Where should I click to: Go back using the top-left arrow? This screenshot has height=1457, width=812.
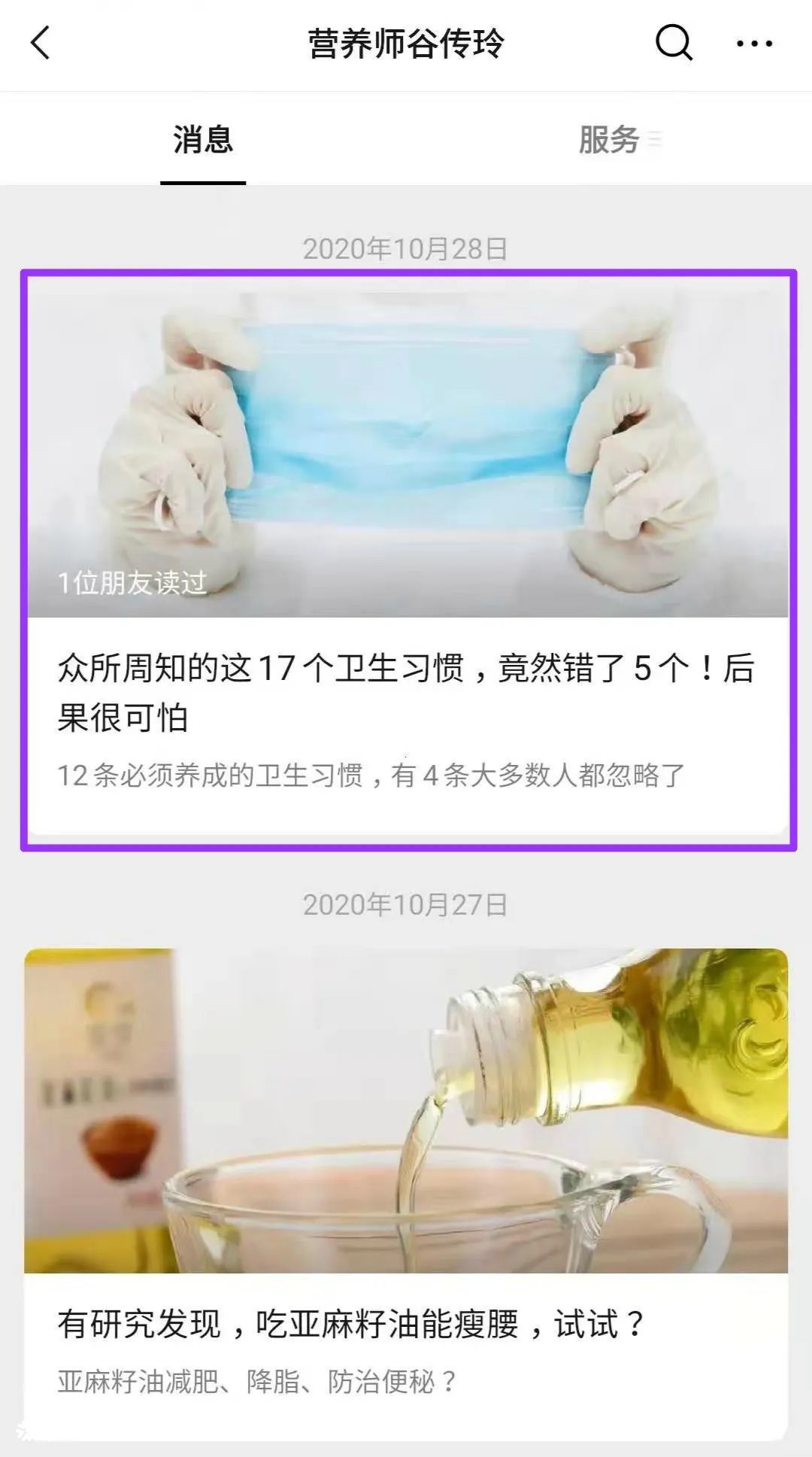tap(41, 43)
